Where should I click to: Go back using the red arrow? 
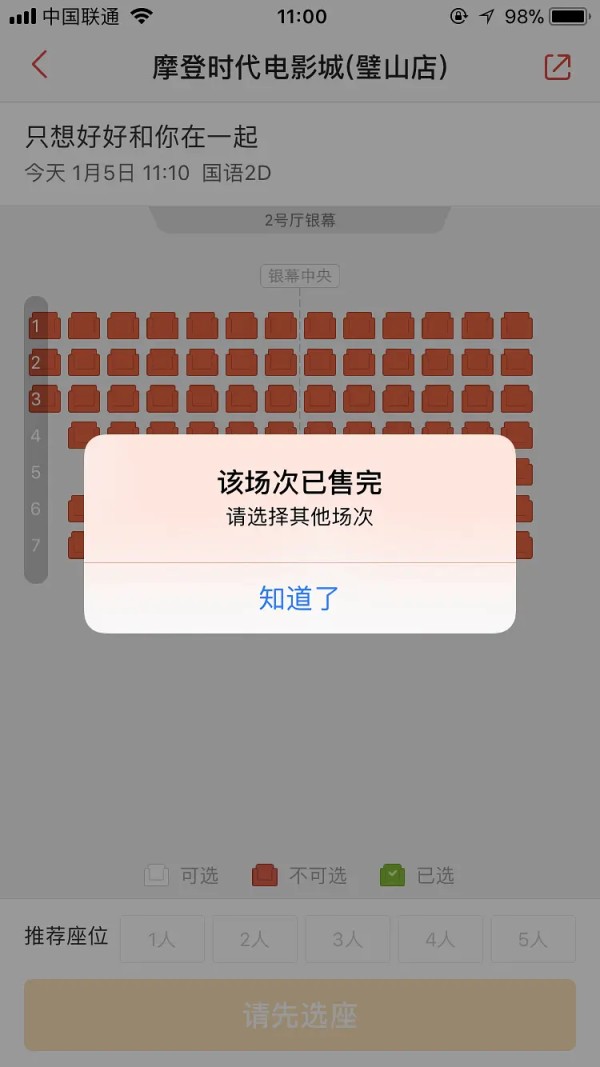39,66
